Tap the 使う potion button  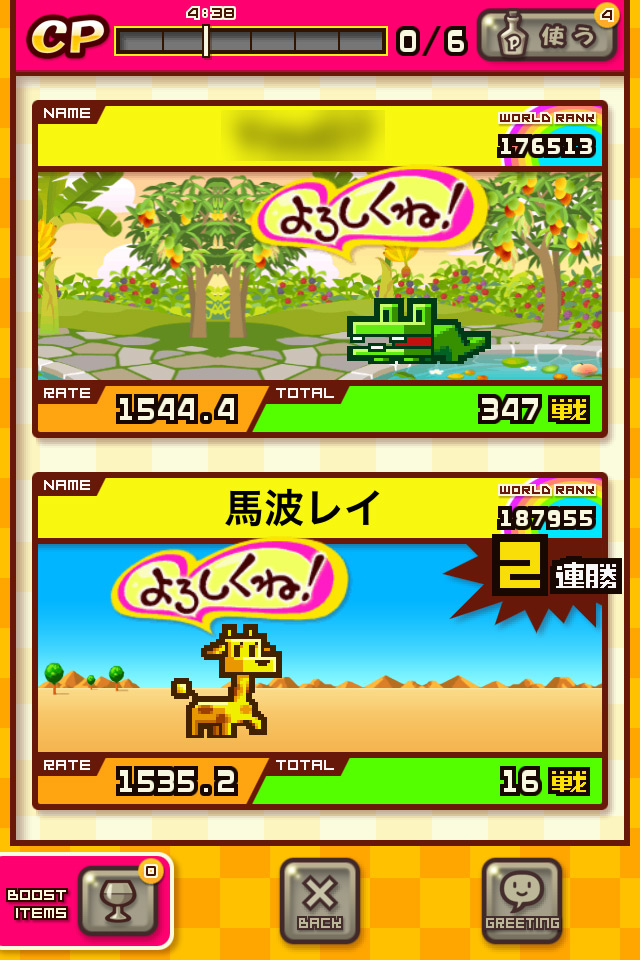click(546, 35)
